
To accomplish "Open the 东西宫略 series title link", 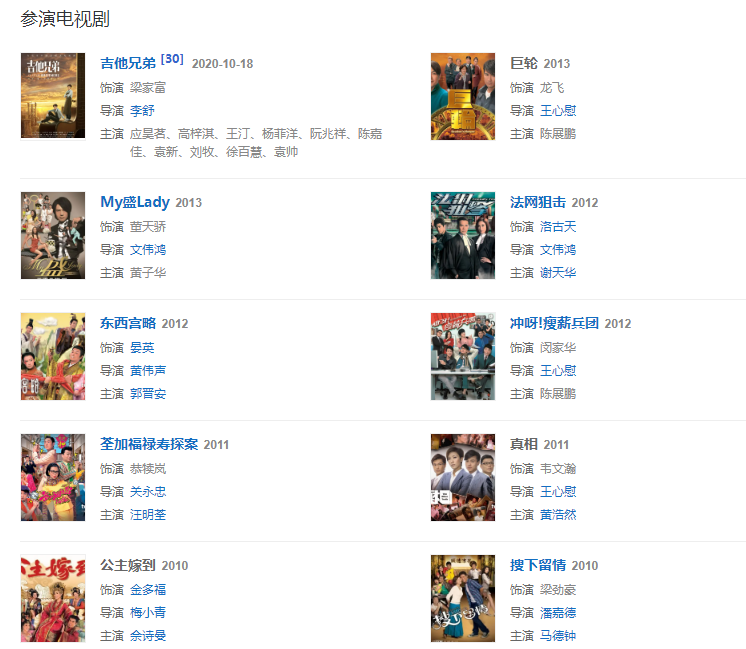I will pos(128,323).
